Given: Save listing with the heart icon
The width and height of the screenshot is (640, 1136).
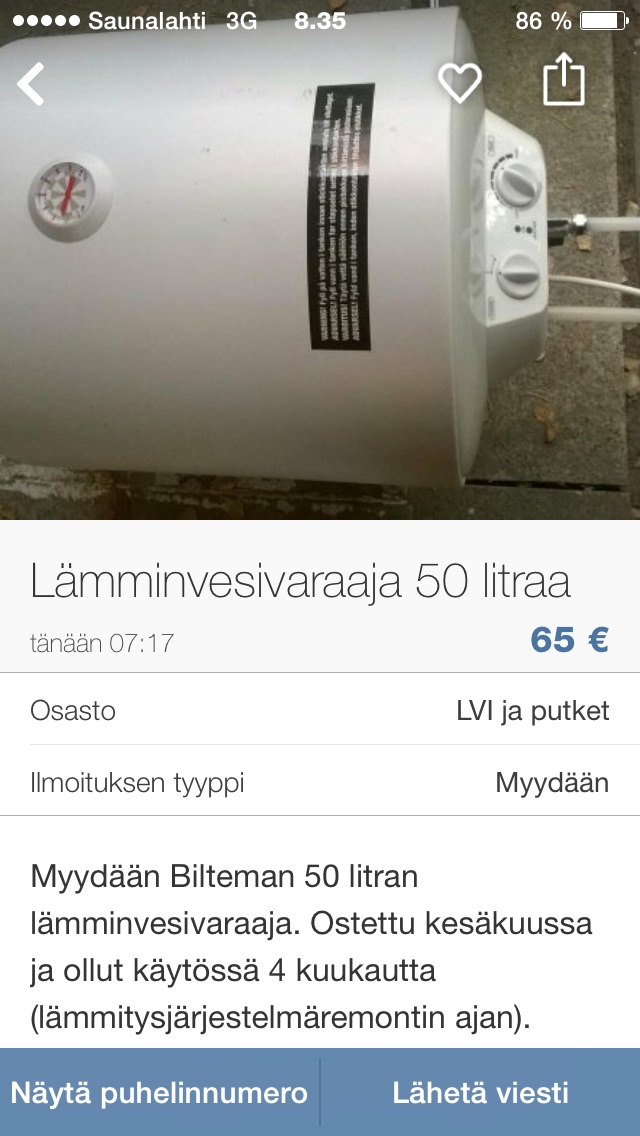Looking at the screenshot, I should coord(460,83).
